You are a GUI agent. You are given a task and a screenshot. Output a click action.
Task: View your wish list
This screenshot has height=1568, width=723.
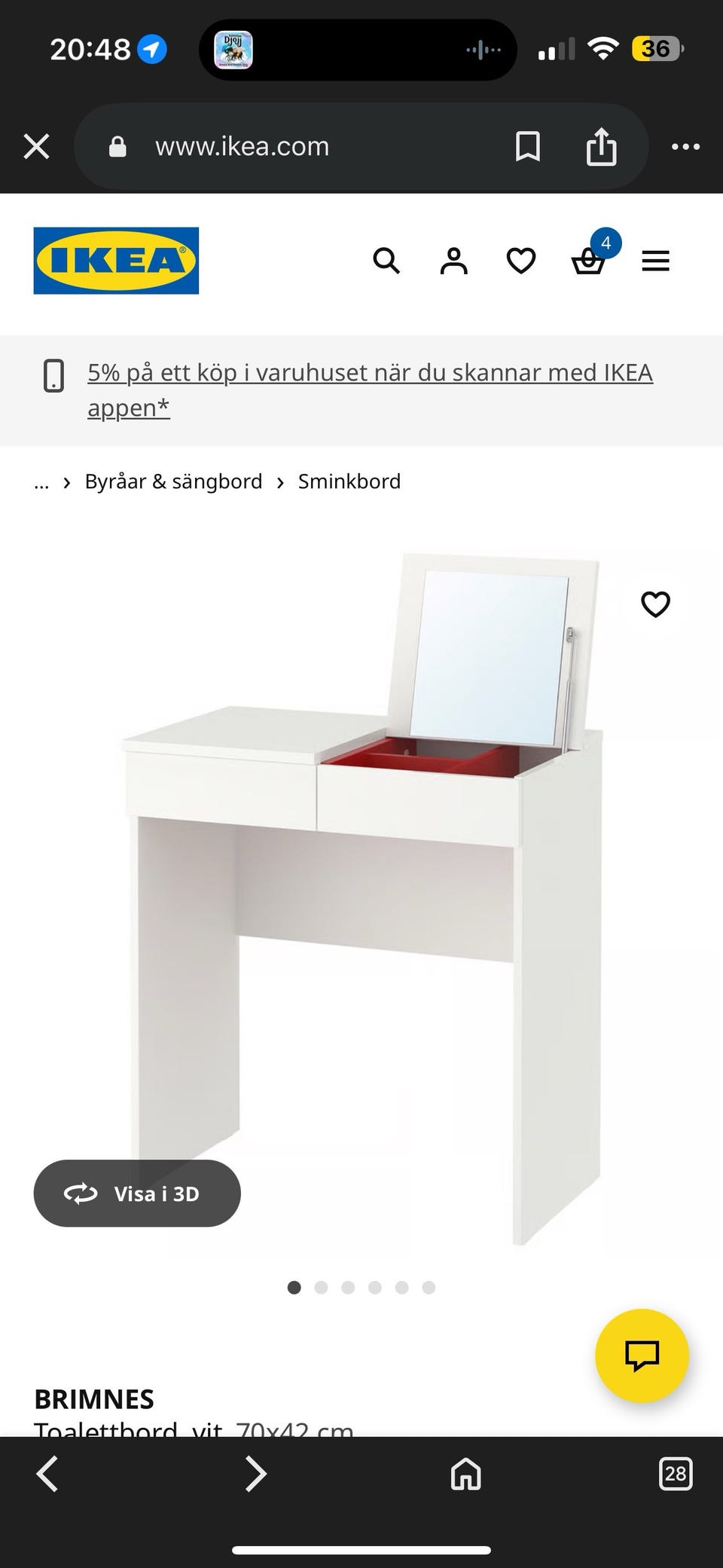click(x=520, y=261)
